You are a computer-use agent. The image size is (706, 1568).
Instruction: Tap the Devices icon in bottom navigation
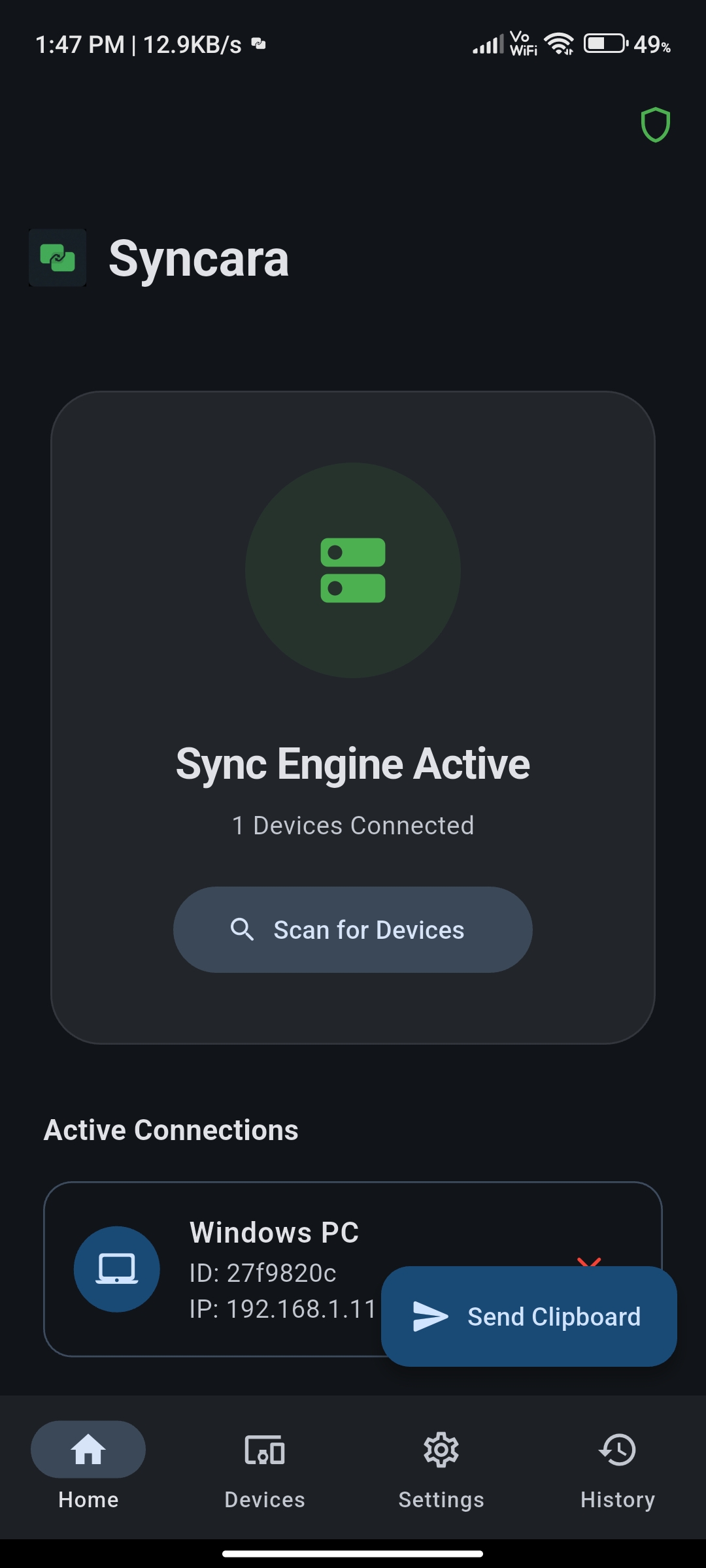coord(265,1450)
